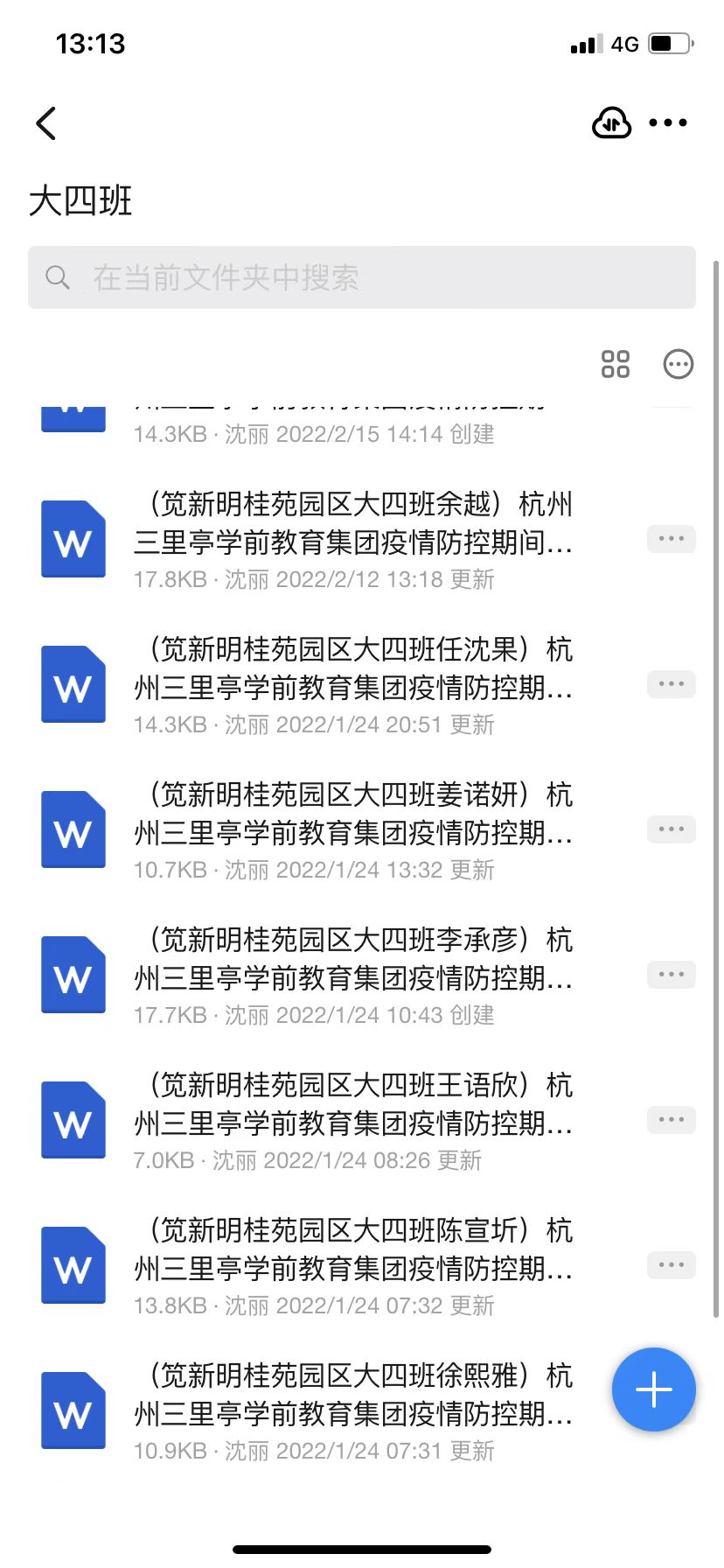Show more options for 陈宣圻 file
Viewport: 724px width, 1568px height.
coord(671,1265)
